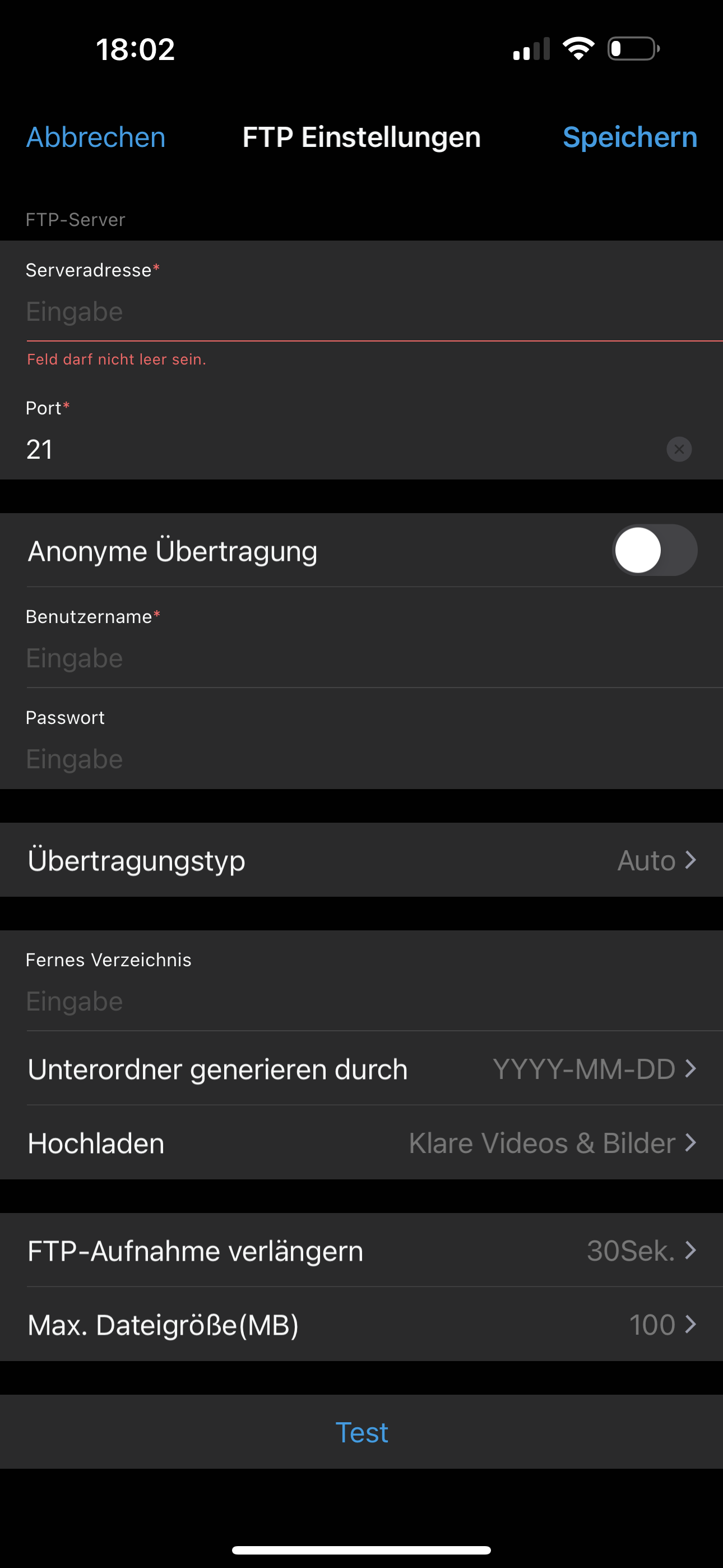Focus the Passwort input field
This screenshot has height=1568, width=723.
361,759
